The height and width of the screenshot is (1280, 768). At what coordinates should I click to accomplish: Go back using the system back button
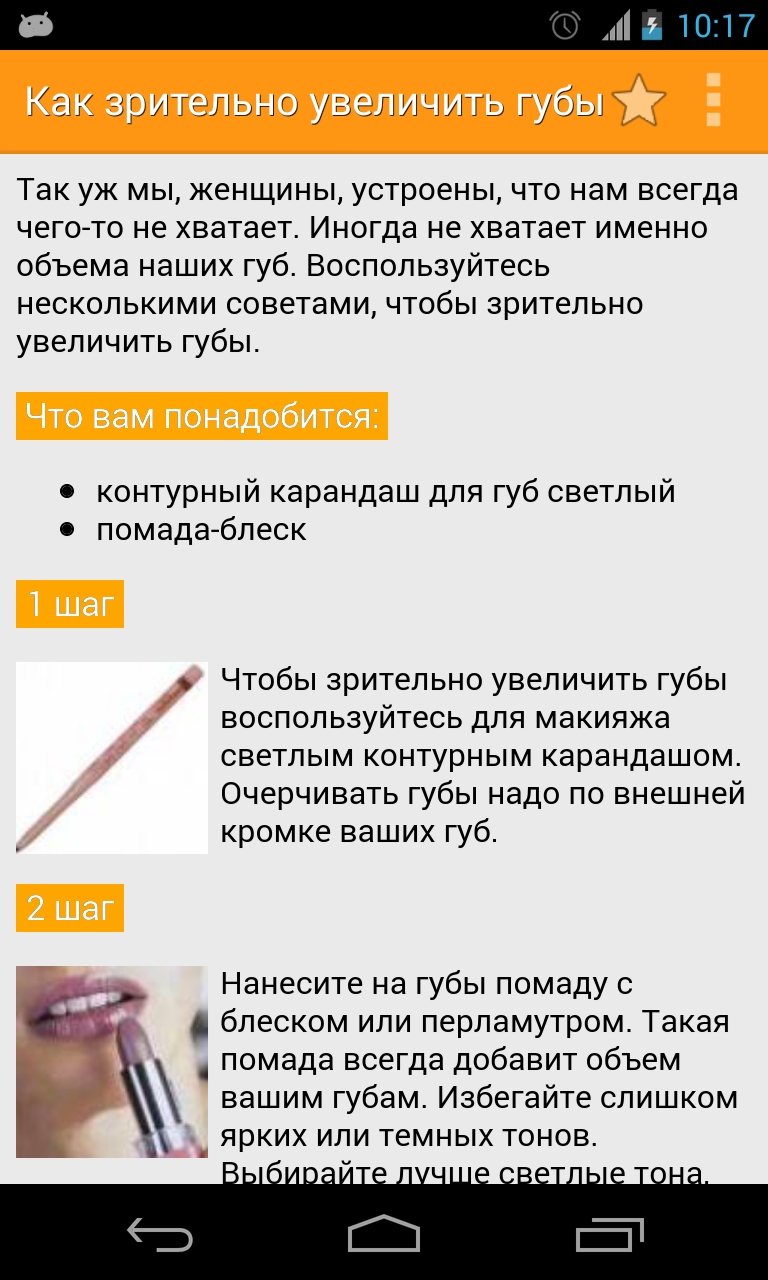[160, 1234]
